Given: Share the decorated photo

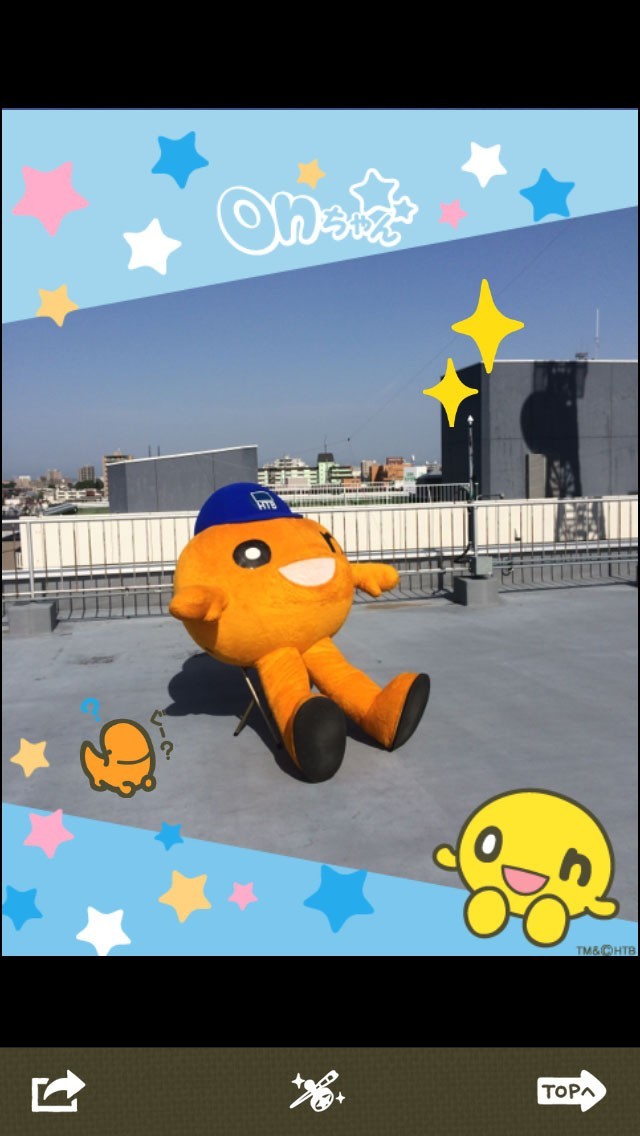Looking at the screenshot, I should [57, 1091].
